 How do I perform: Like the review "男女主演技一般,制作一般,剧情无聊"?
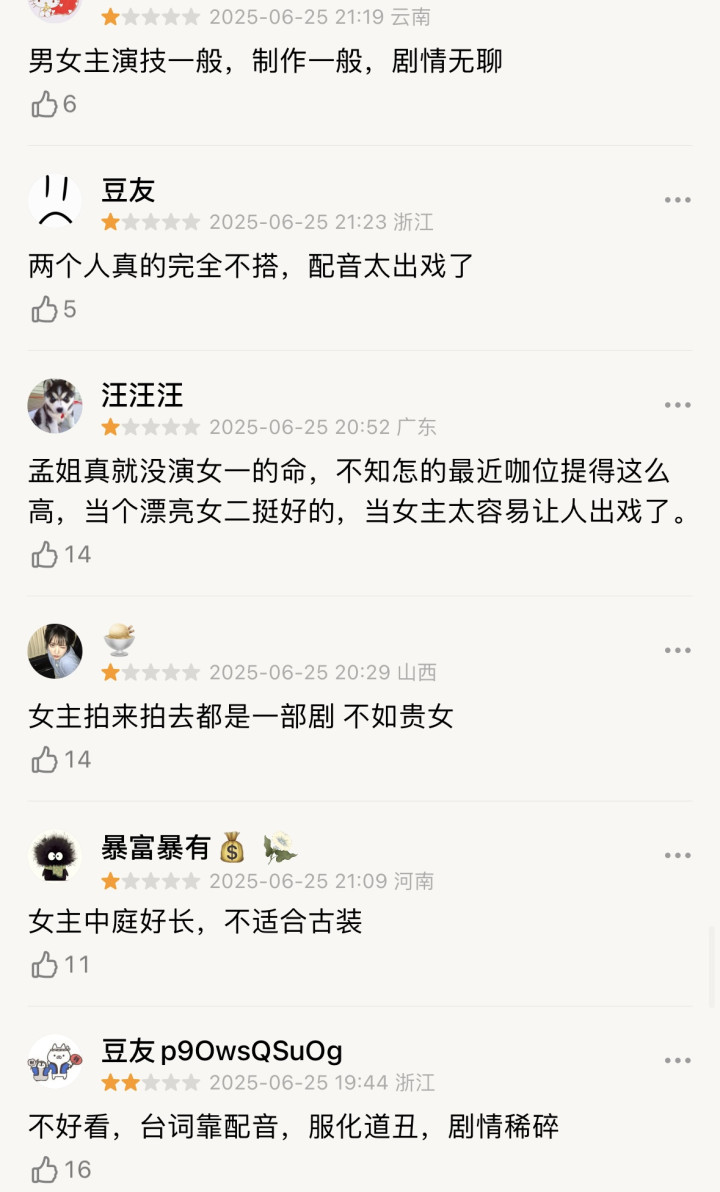[x=45, y=104]
